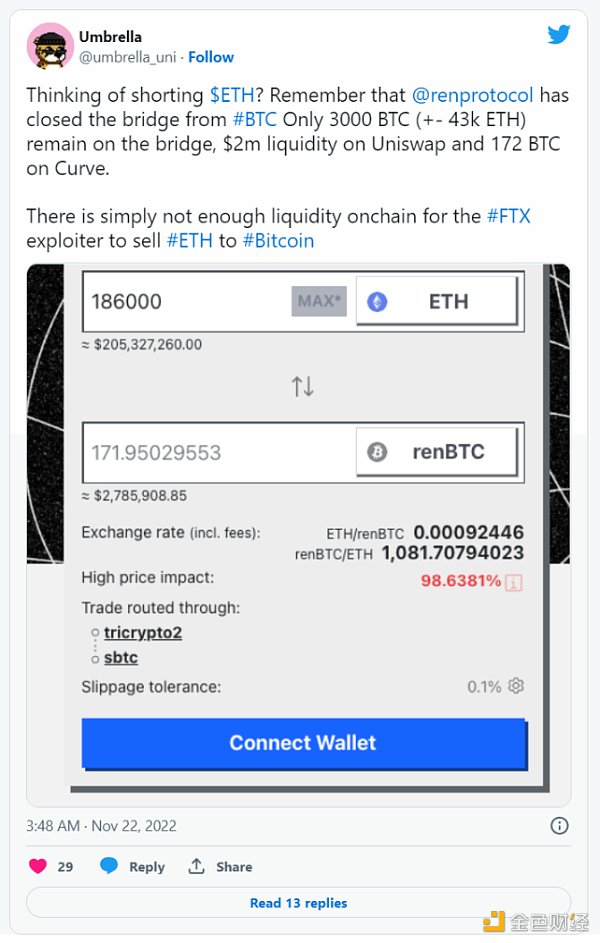Viewport: 600px width, 943px height.
Task: Open Umbrella's profile avatar
Action: 50,46
